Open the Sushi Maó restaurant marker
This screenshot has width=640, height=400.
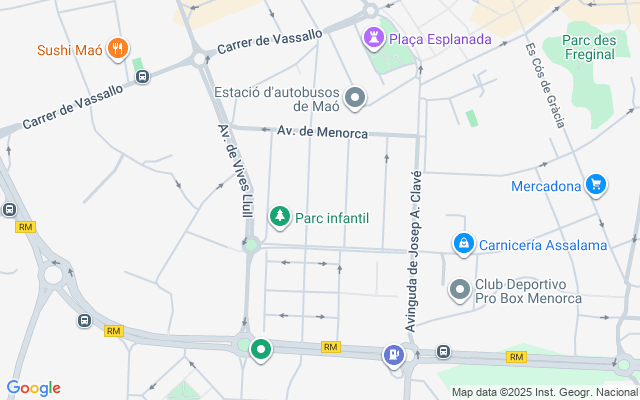(x=119, y=48)
